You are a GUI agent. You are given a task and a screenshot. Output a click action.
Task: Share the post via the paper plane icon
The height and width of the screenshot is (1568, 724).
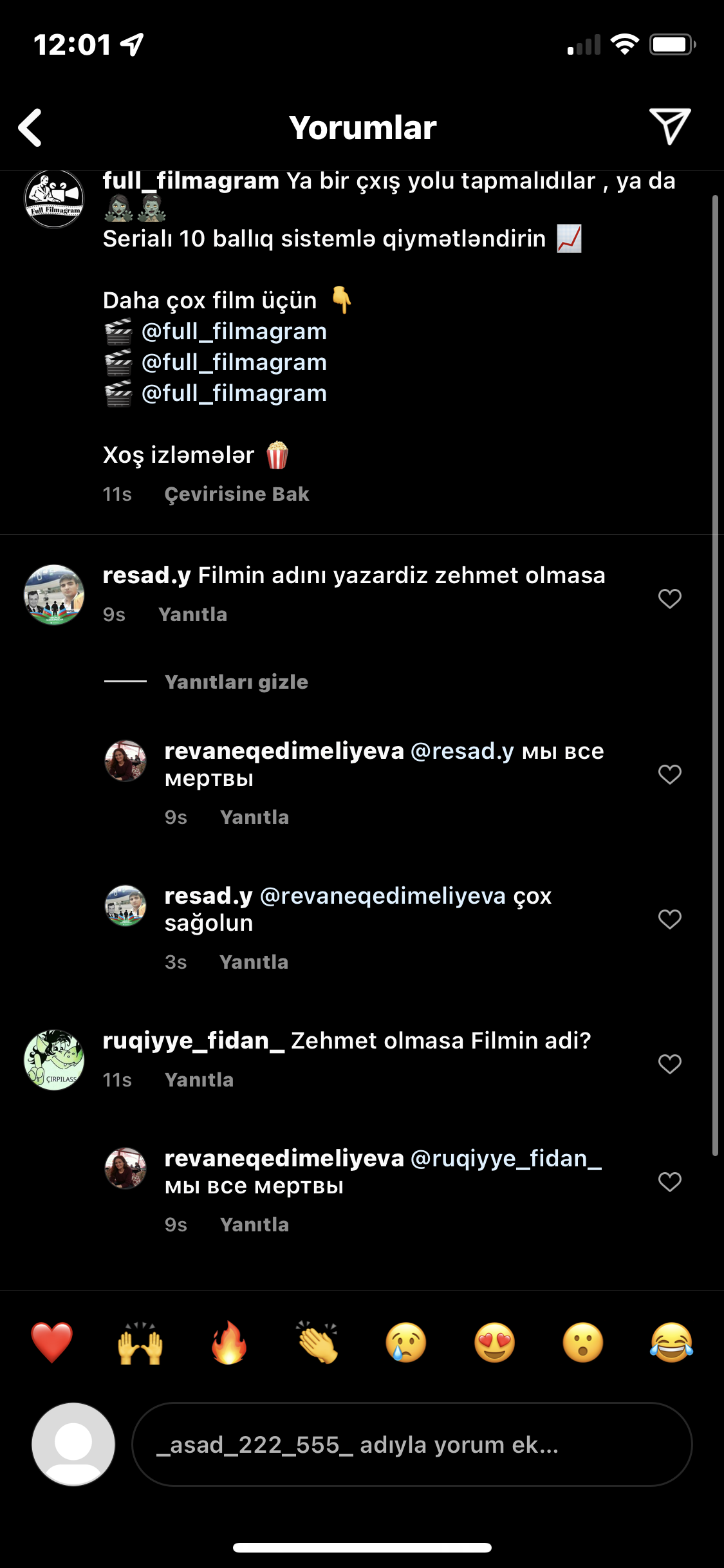(x=670, y=126)
